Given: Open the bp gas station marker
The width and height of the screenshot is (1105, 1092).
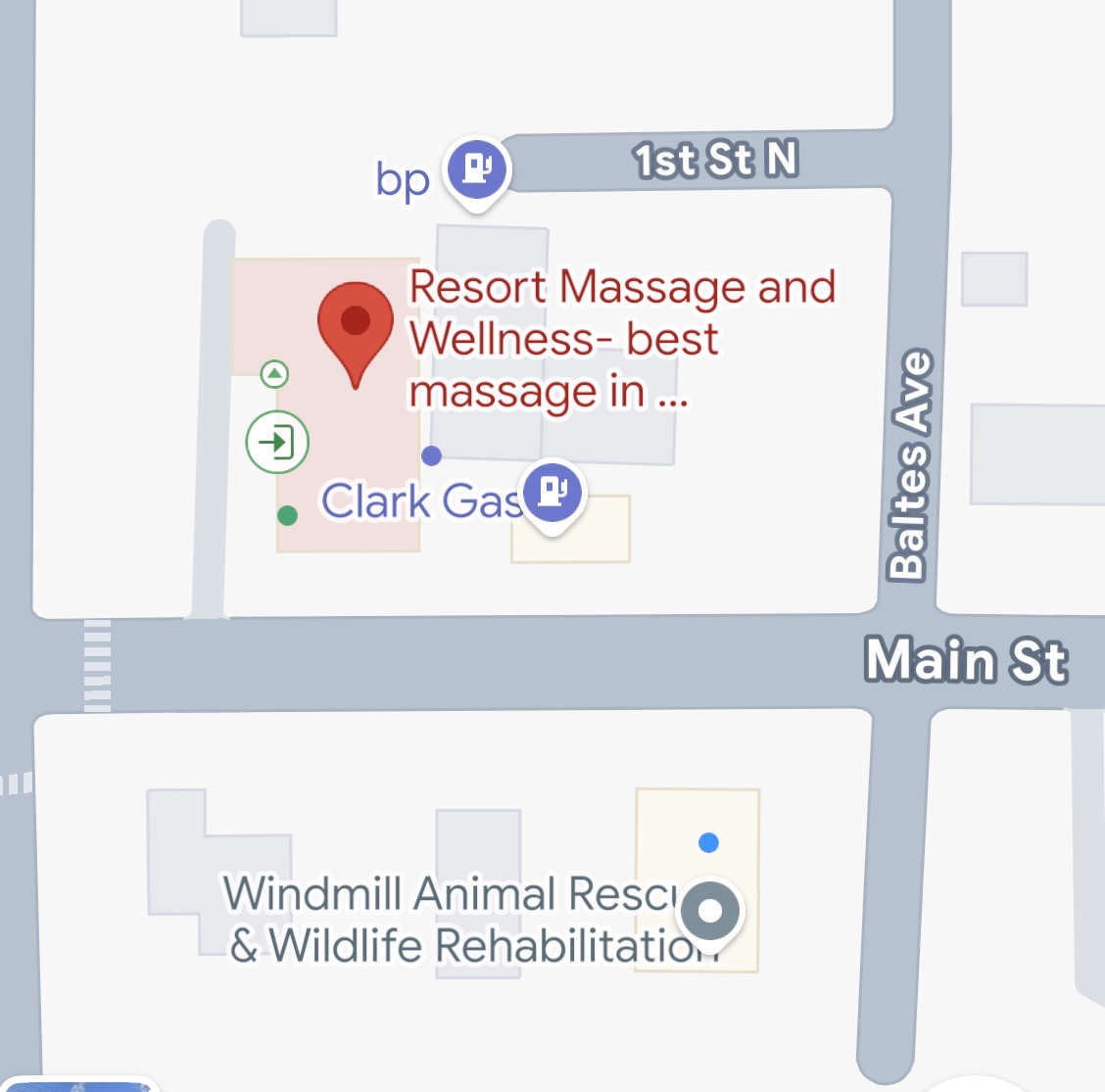Looking at the screenshot, I should click(x=477, y=169).
